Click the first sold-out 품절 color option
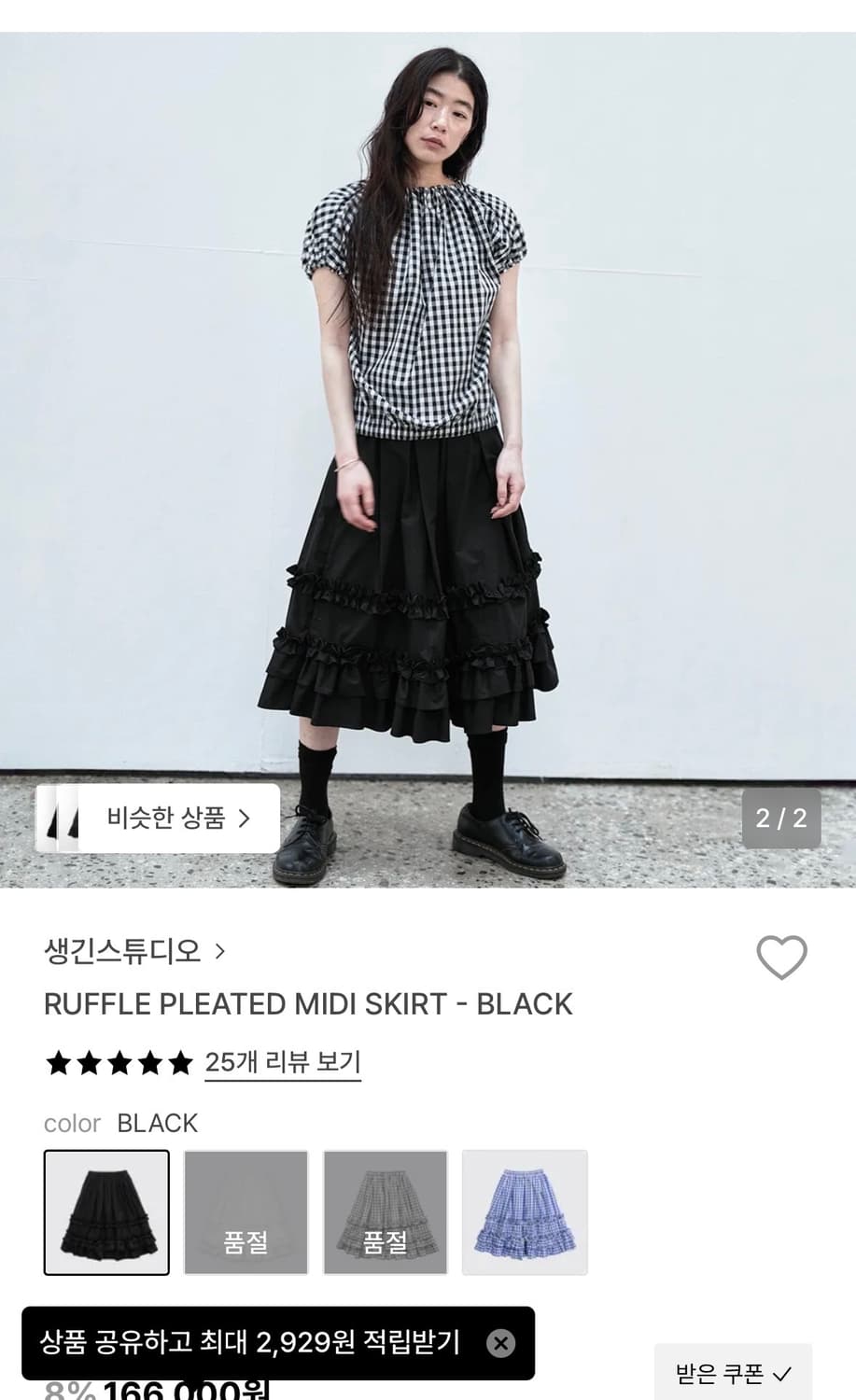Screen dimensions: 856x1400 point(246,1211)
